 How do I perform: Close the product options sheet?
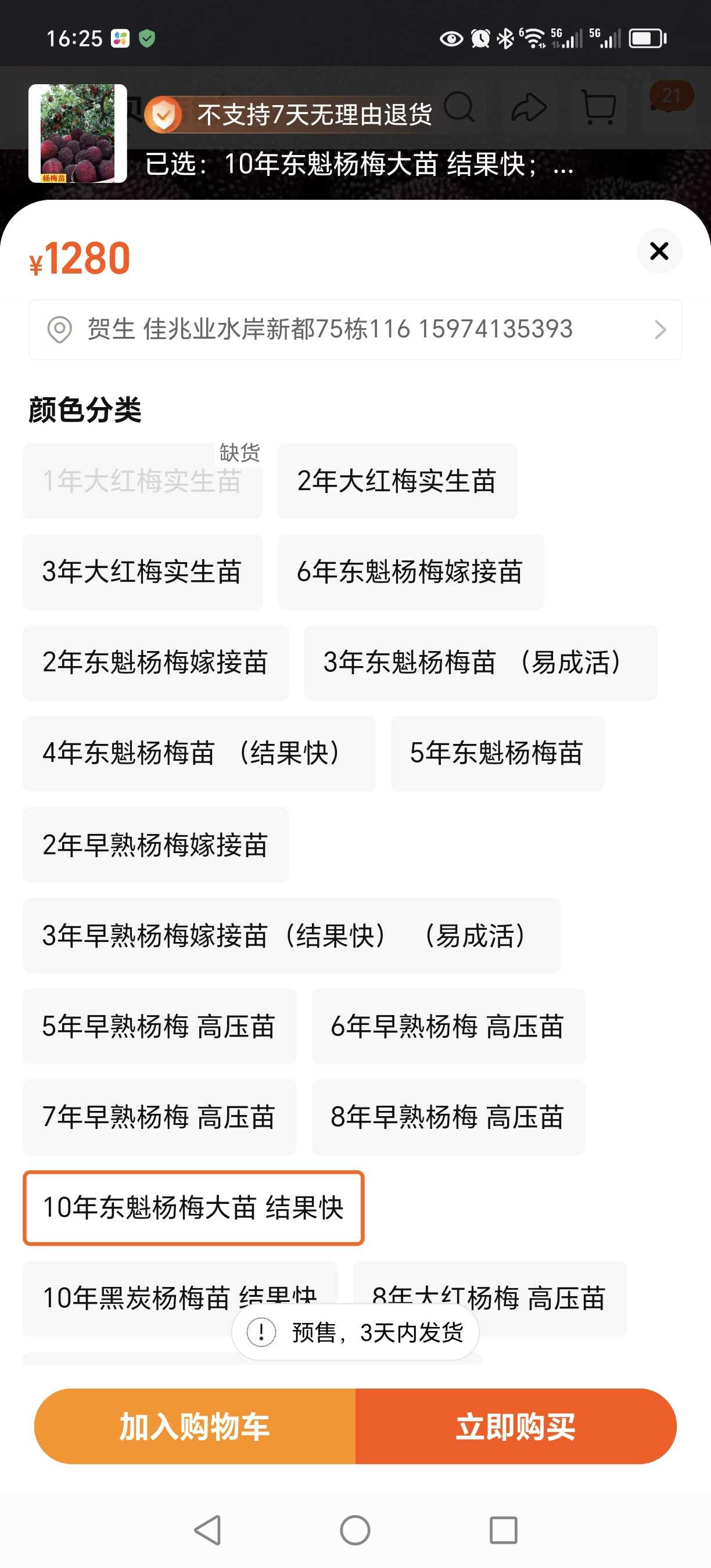point(659,251)
